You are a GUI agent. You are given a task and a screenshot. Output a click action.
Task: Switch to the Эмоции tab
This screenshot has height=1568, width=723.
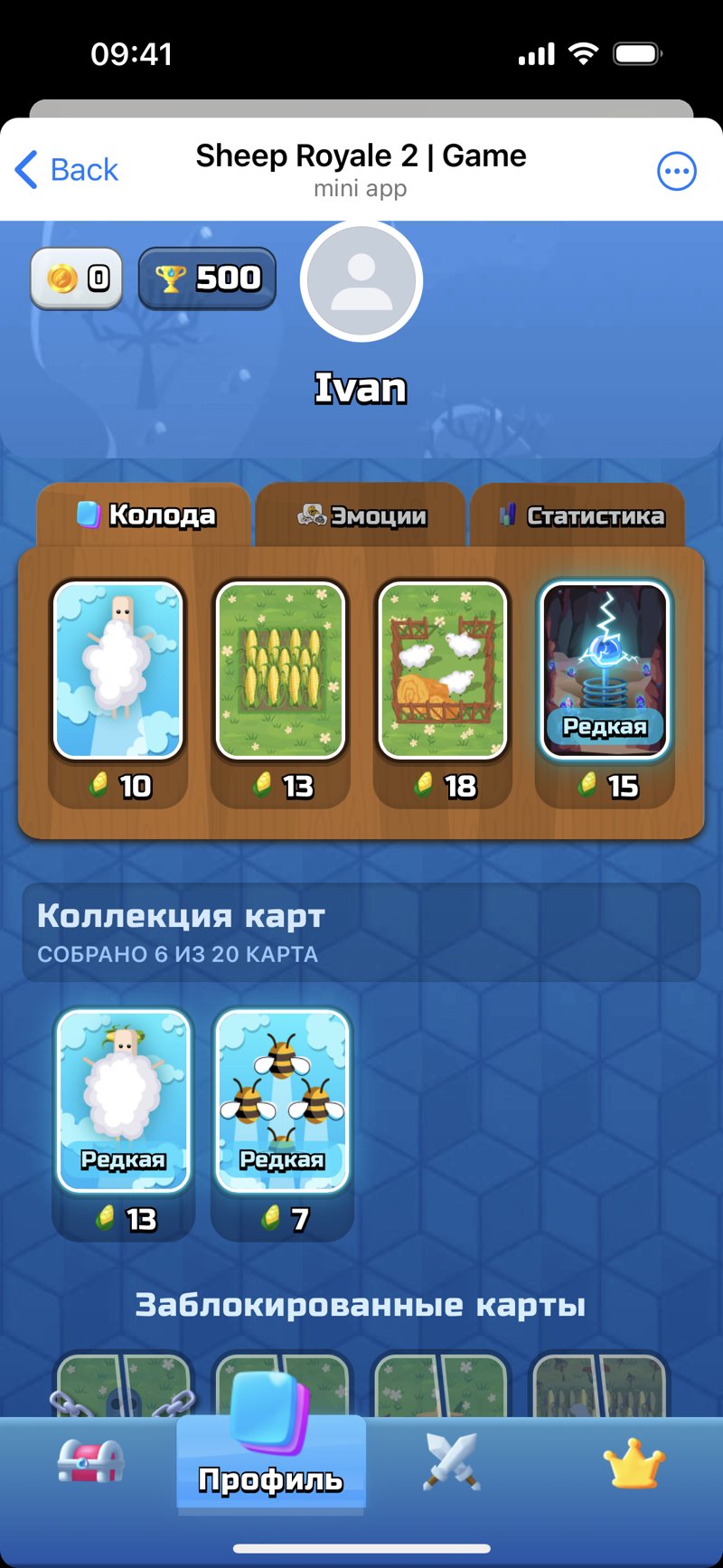click(361, 515)
